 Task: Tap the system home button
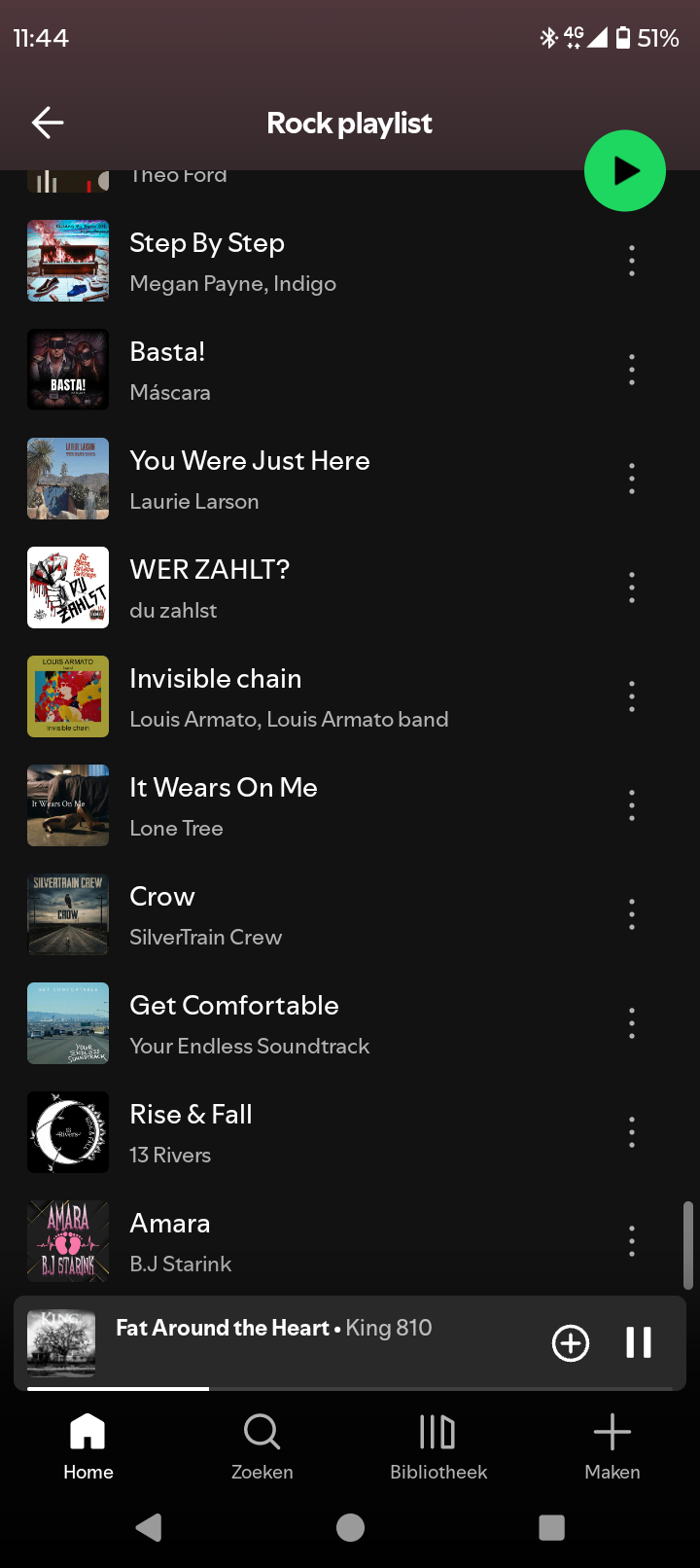pos(350,1528)
